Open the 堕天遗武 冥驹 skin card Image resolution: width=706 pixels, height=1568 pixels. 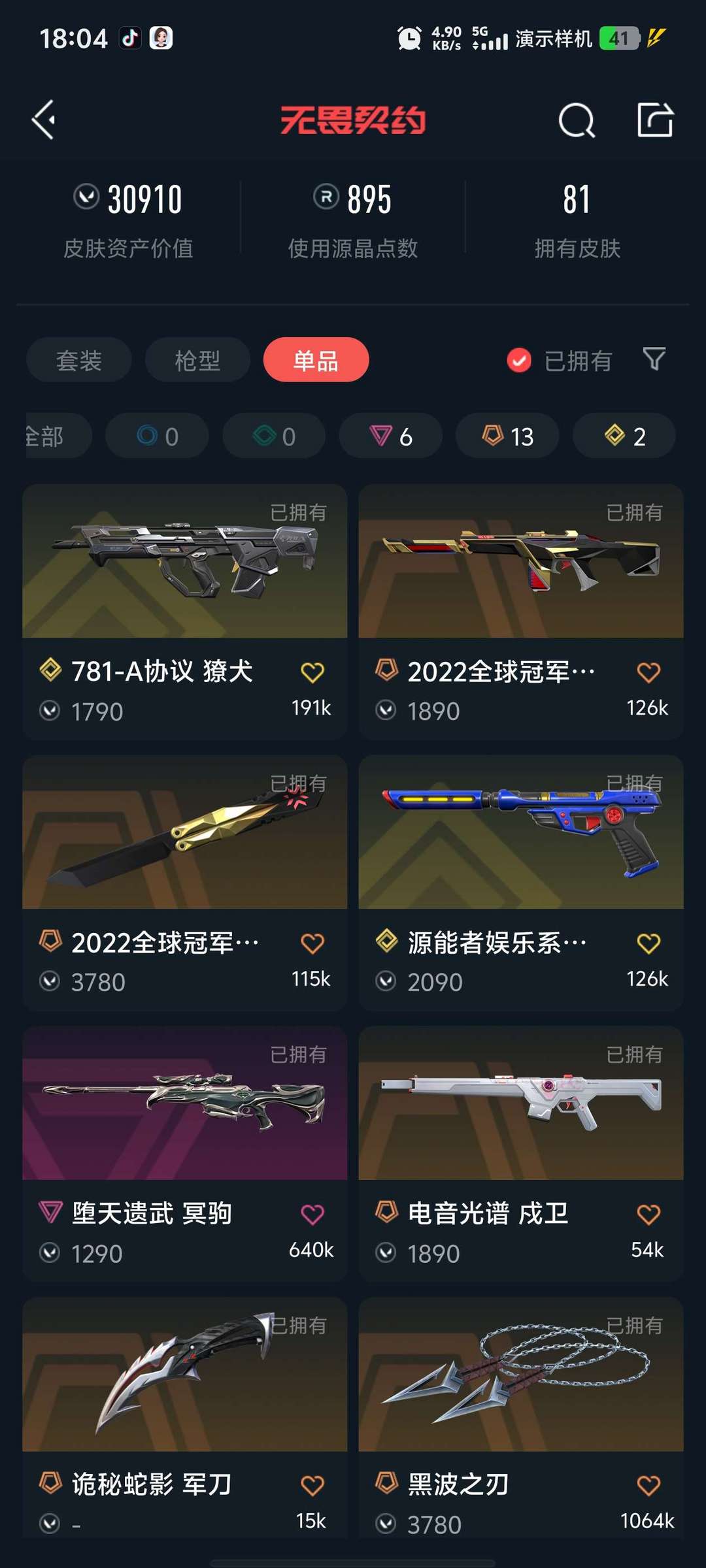(184, 1154)
